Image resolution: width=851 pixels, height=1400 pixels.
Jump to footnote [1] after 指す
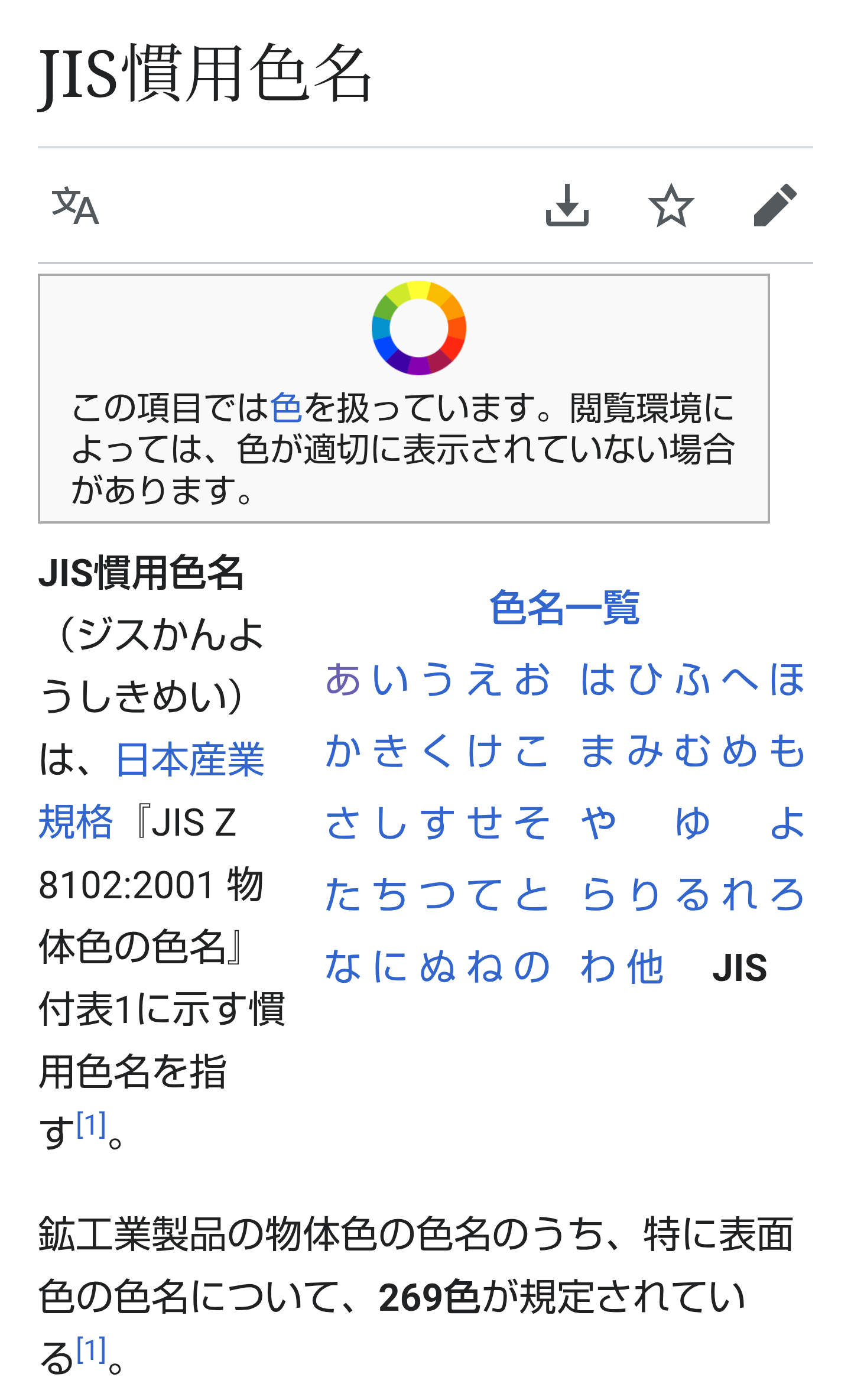(92, 1125)
